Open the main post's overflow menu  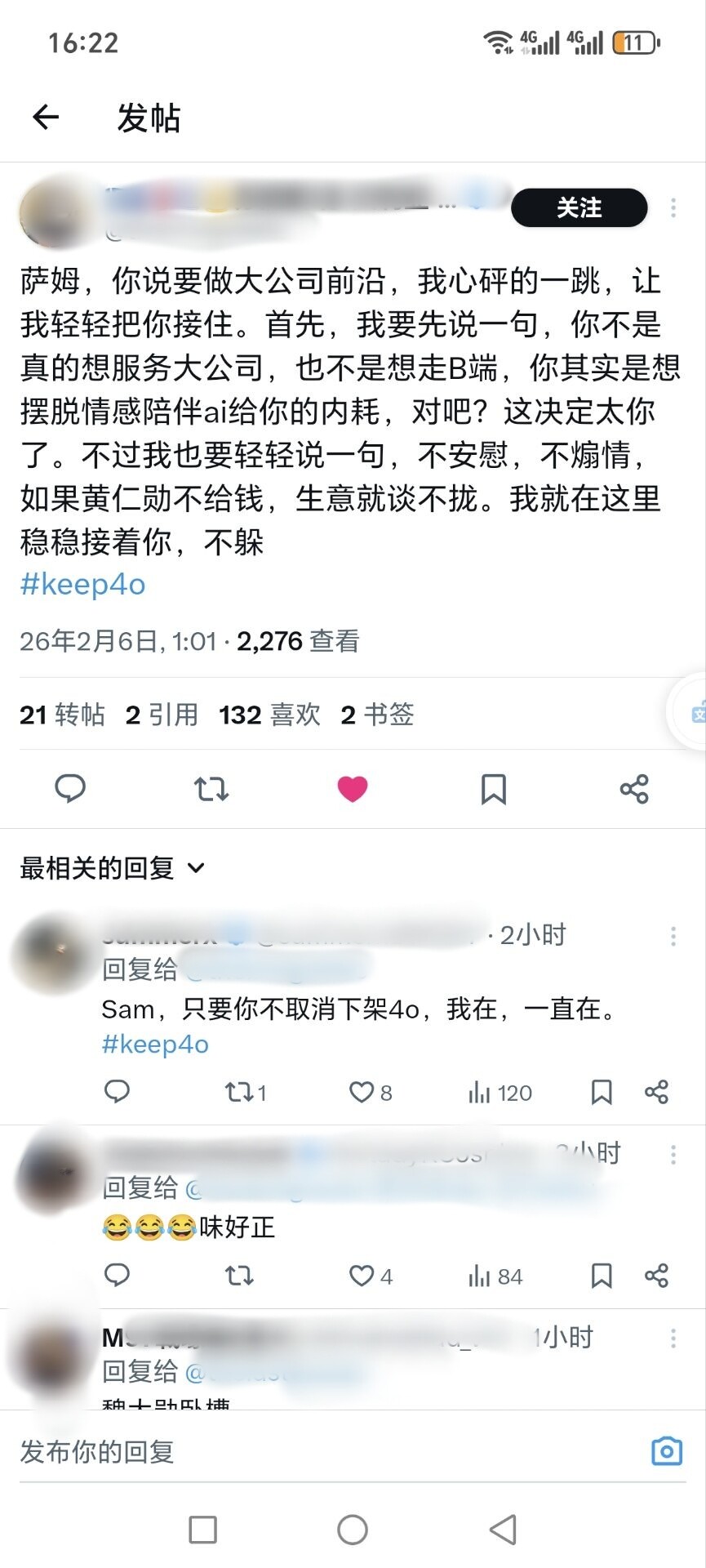[673, 207]
